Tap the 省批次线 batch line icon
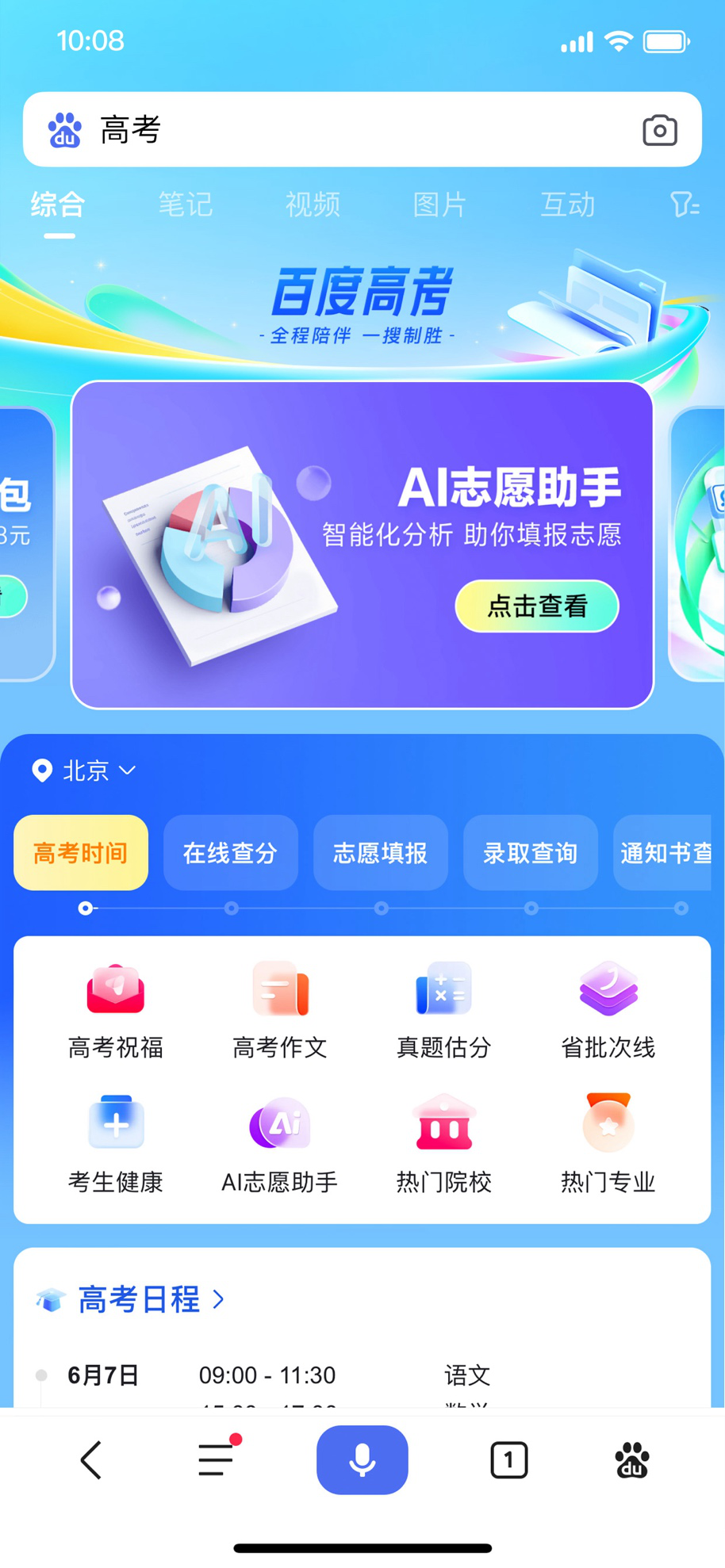The image size is (725, 1568). 608,1007
